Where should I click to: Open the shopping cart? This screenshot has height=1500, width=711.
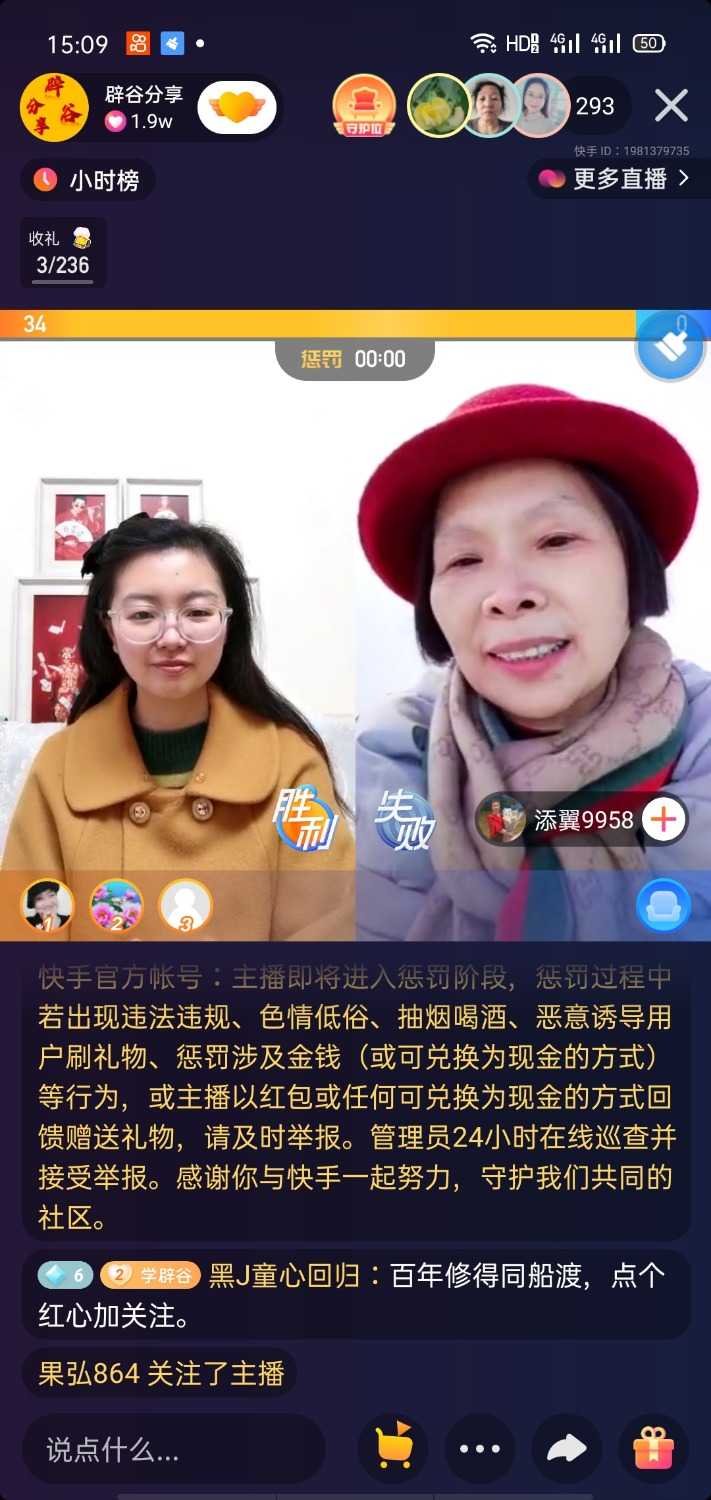392,1448
